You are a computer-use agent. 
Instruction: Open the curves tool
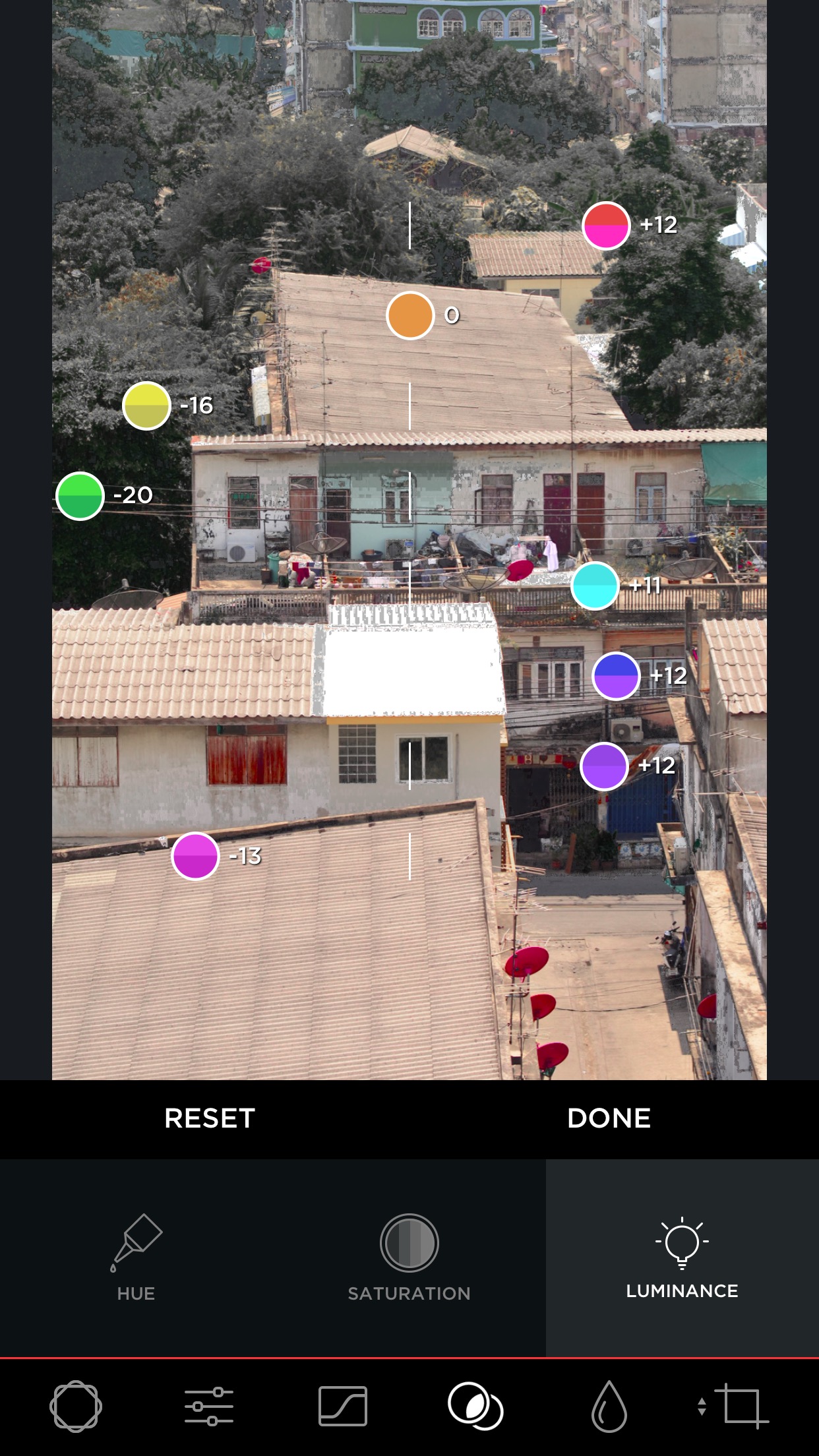click(343, 1407)
